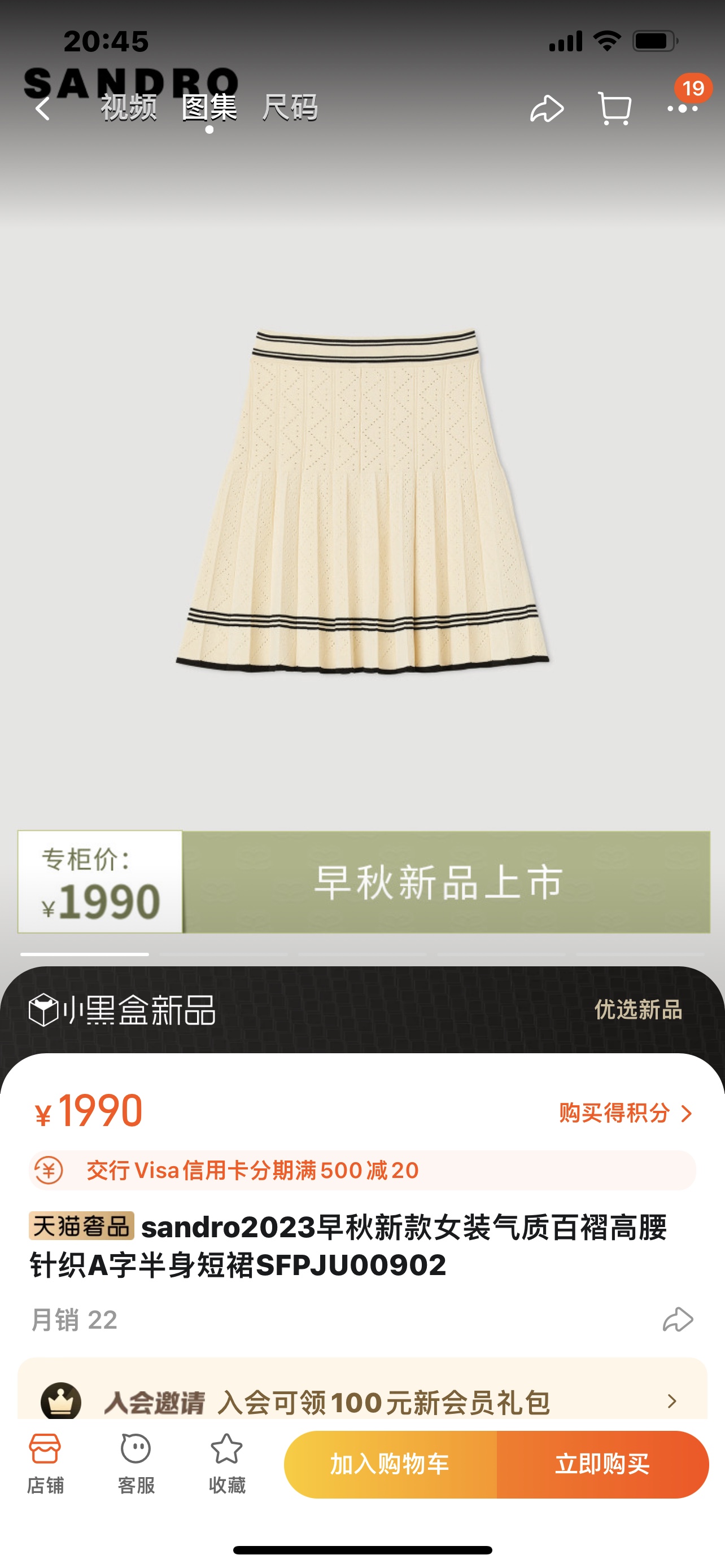This screenshot has height=1568, width=725.
Task: Open the more options menu
Action: point(683,108)
